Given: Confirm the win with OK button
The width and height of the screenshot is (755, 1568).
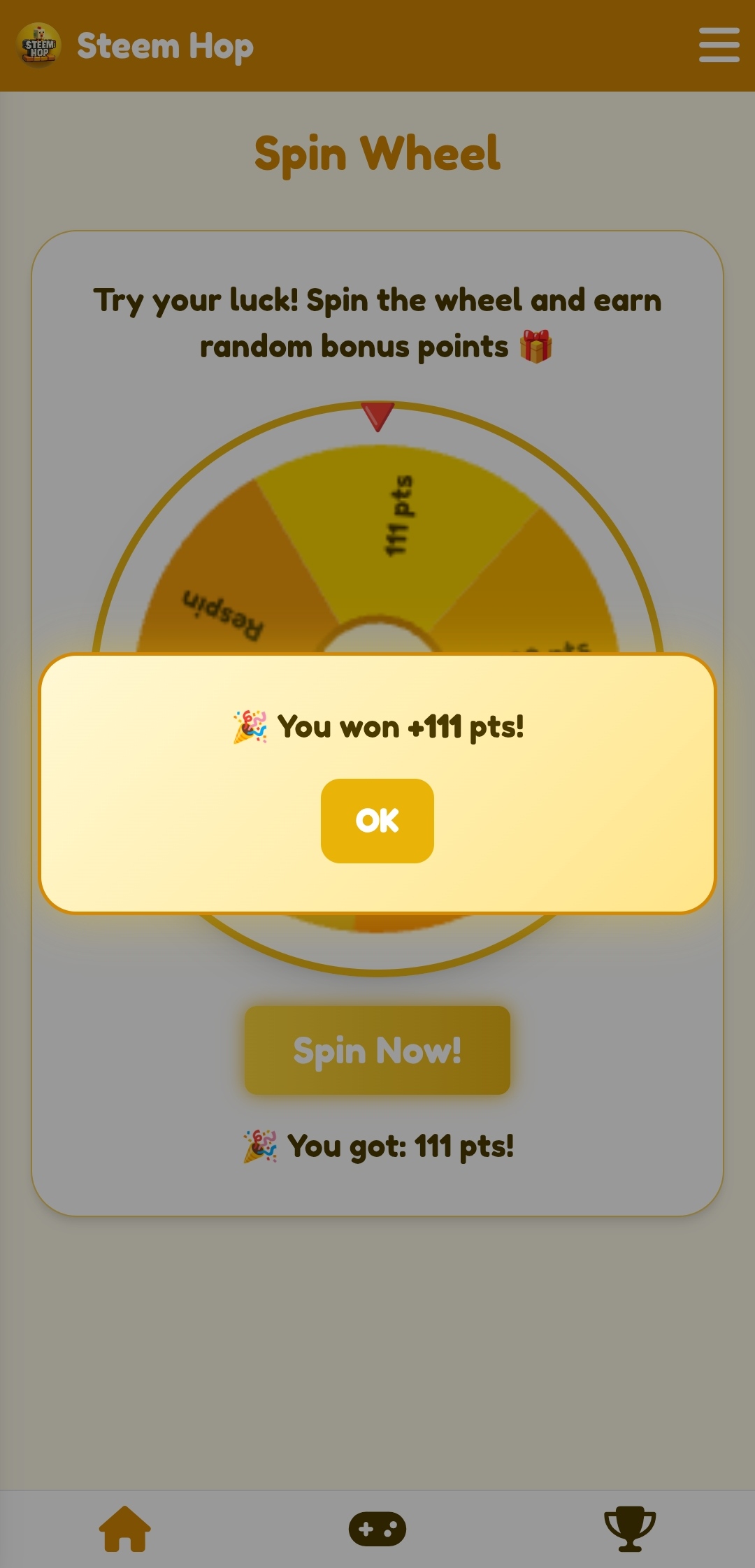Looking at the screenshot, I should tap(377, 821).
